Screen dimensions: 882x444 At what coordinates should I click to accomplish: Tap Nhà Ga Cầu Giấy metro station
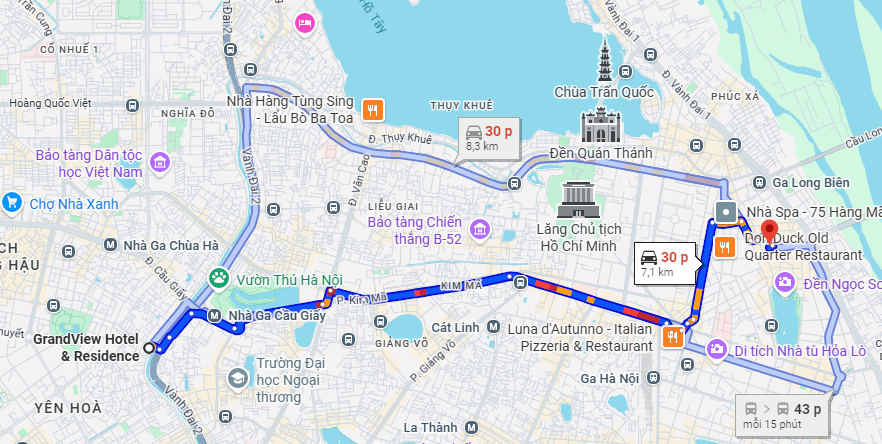214,317
